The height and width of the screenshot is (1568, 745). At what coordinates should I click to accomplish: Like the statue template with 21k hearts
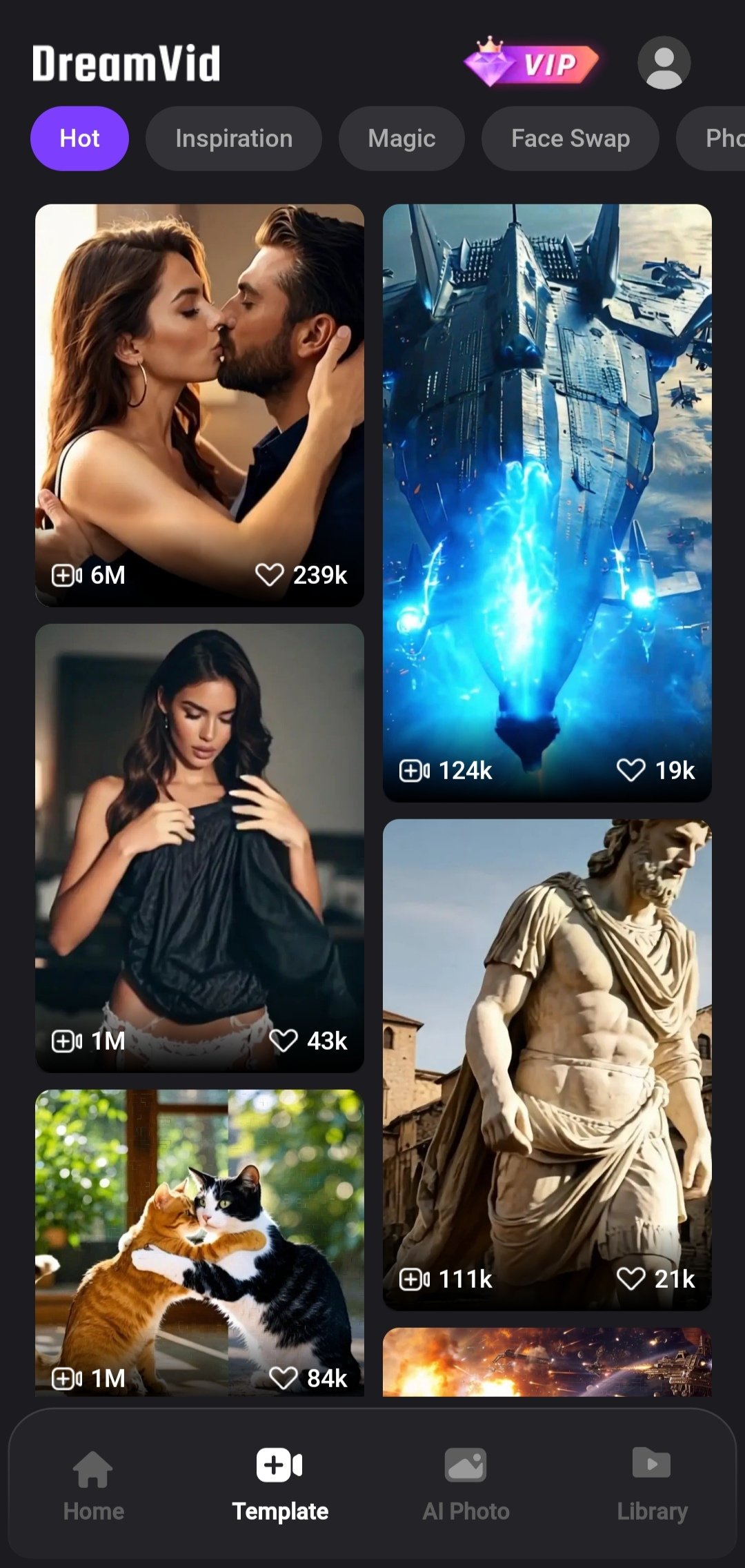630,1279
